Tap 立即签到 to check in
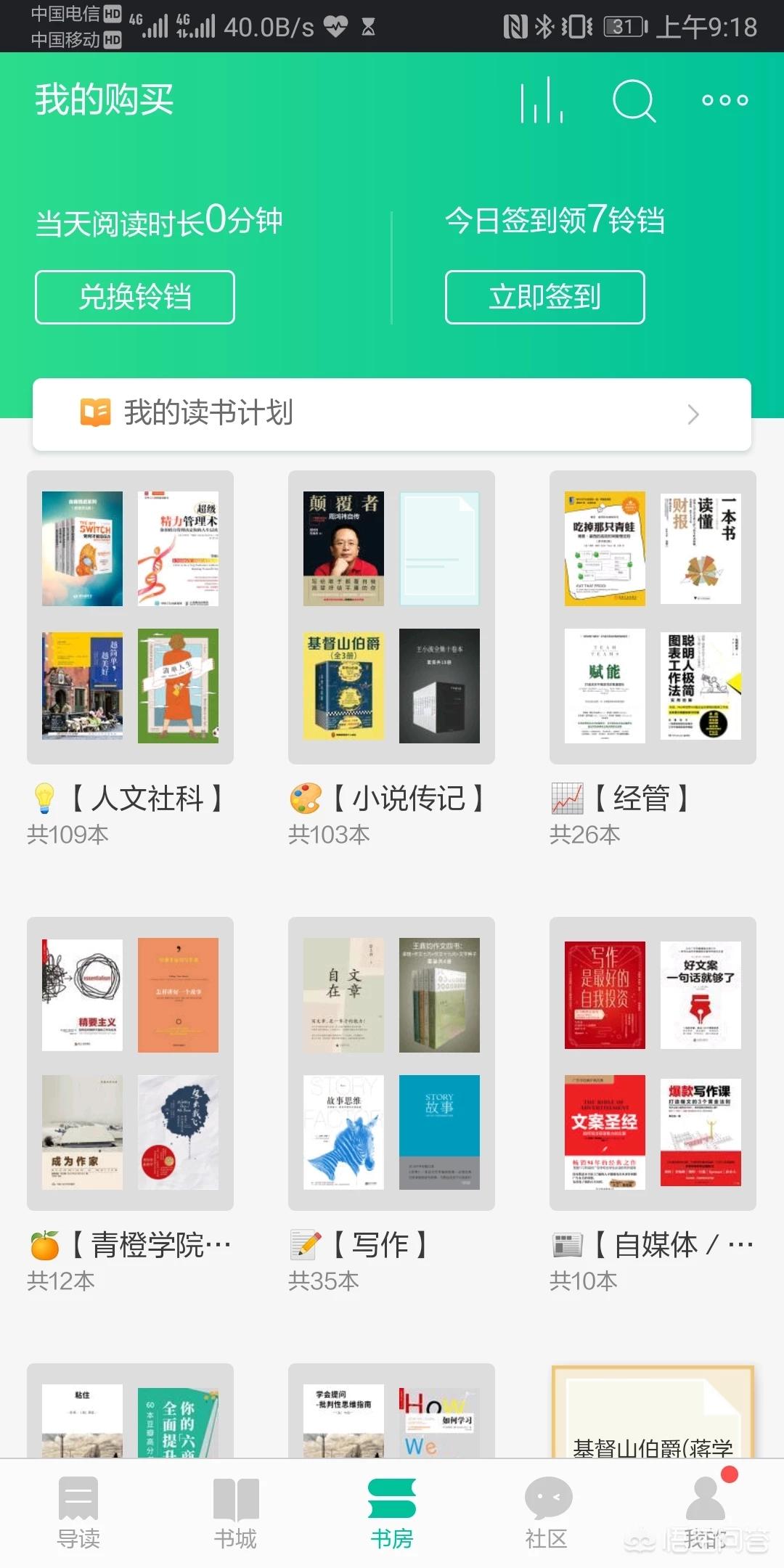Image resolution: width=784 pixels, height=1568 pixels. point(544,297)
